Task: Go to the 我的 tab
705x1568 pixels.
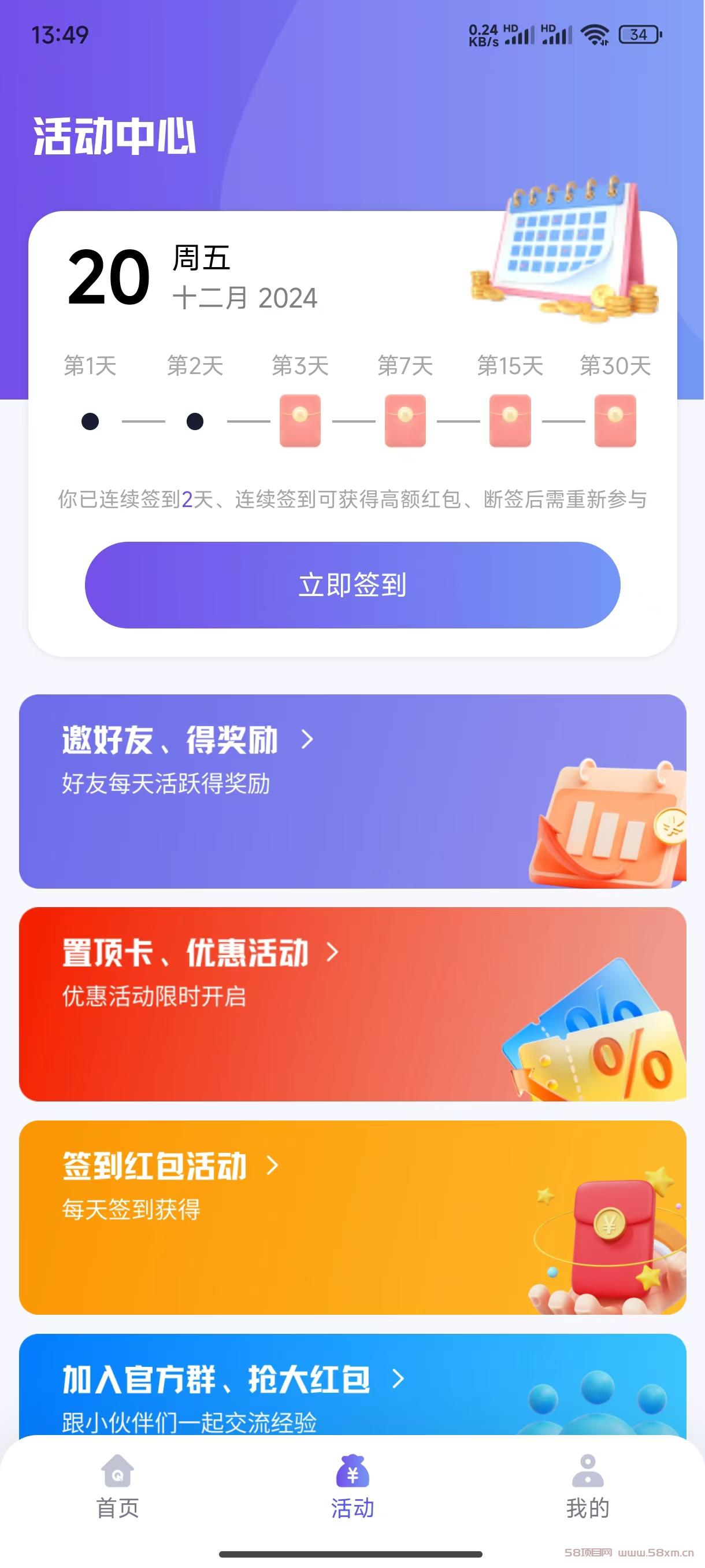Action: pos(588,1487)
